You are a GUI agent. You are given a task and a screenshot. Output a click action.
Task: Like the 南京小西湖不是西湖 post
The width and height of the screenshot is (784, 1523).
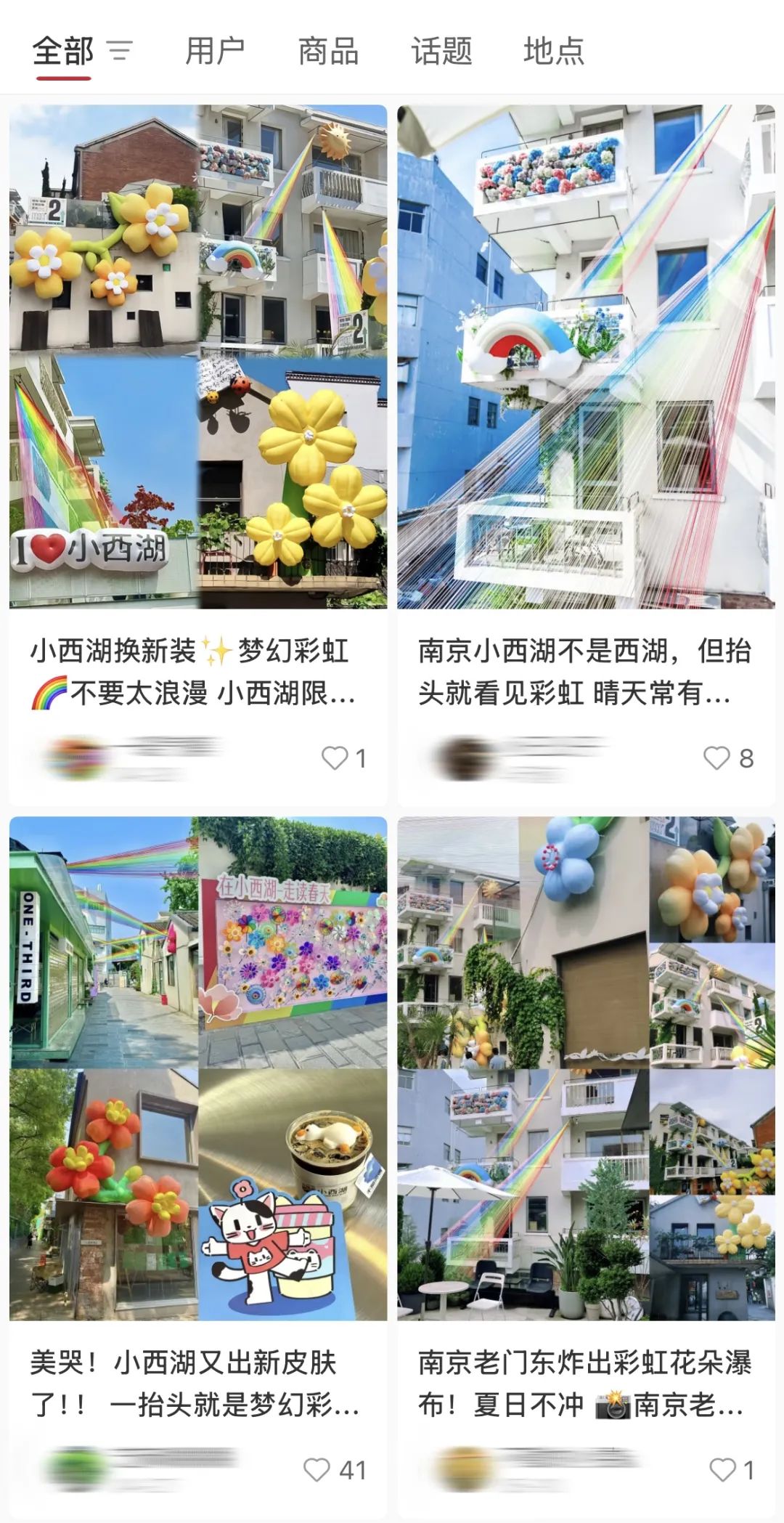[x=716, y=758]
